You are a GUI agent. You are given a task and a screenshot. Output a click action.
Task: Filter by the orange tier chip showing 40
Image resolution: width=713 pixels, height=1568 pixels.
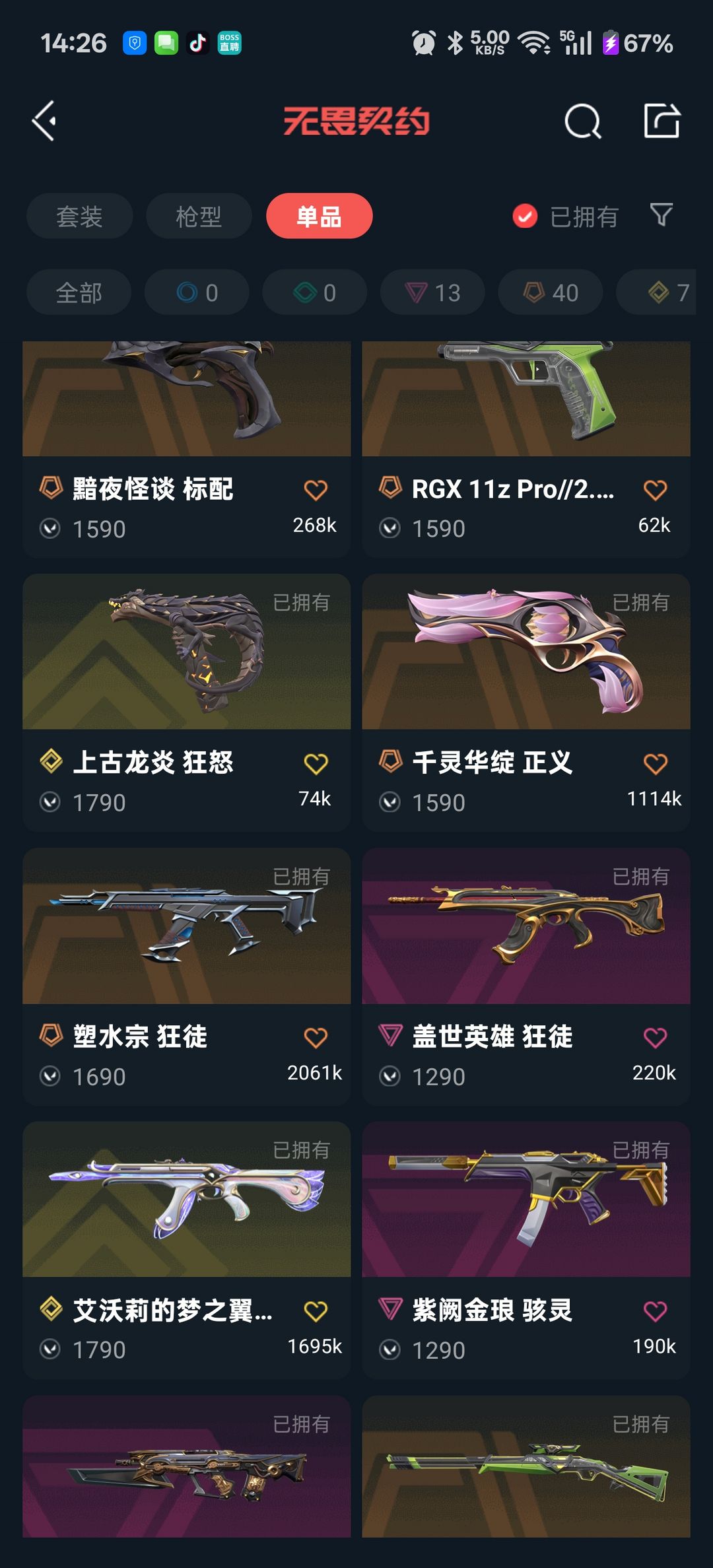550,292
